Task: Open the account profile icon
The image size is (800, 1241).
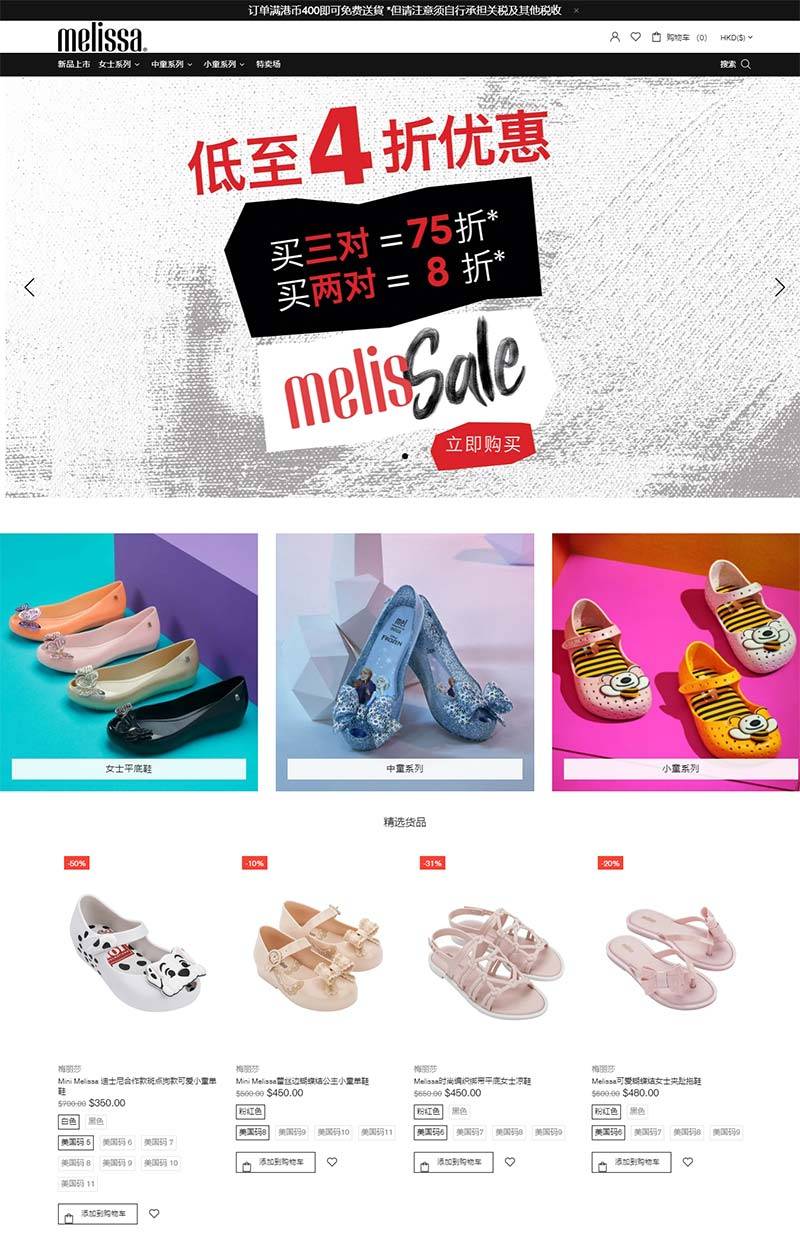Action: click(x=615, y=37)
